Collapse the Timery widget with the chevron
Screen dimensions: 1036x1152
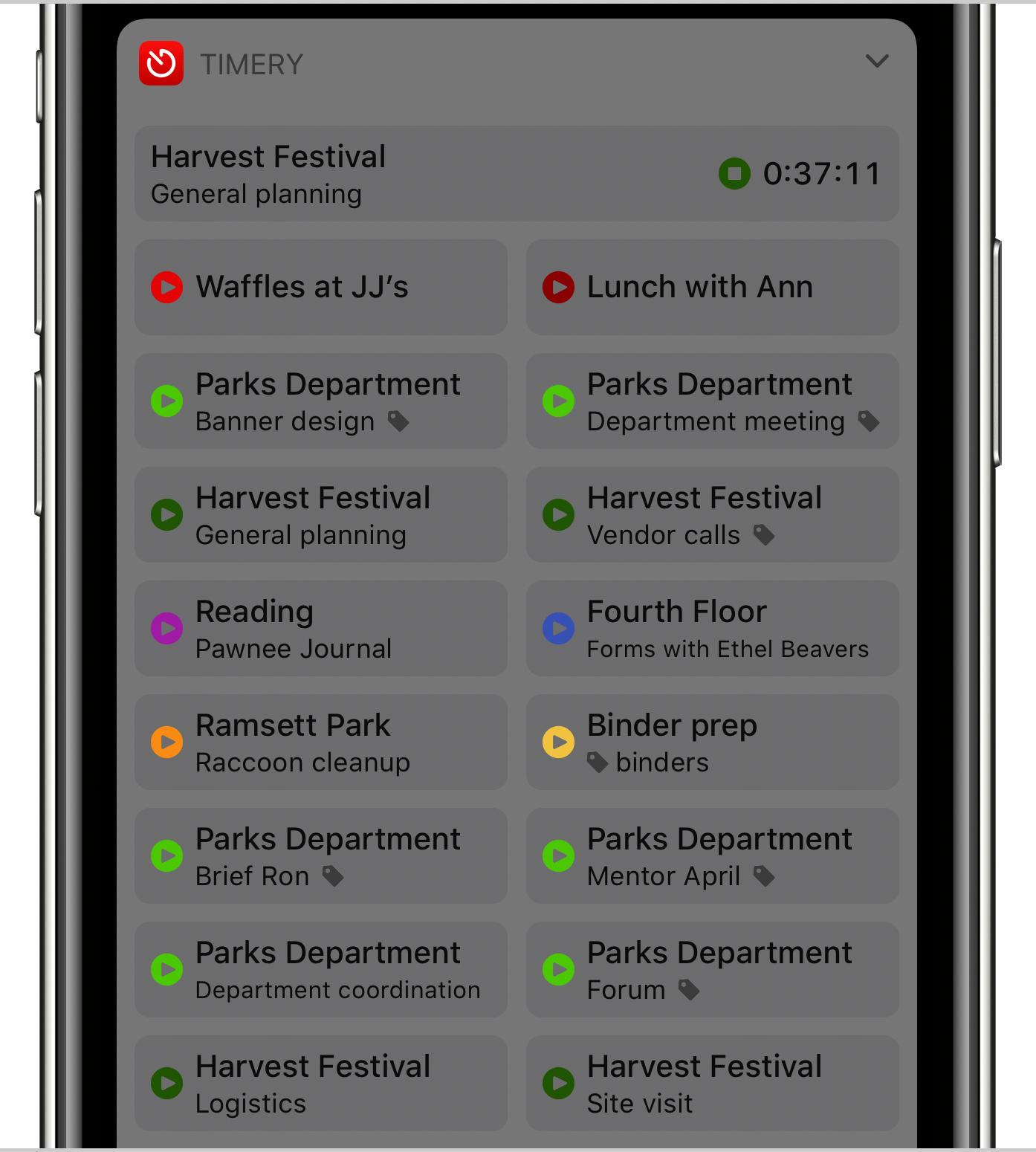(x=877, y=62)
